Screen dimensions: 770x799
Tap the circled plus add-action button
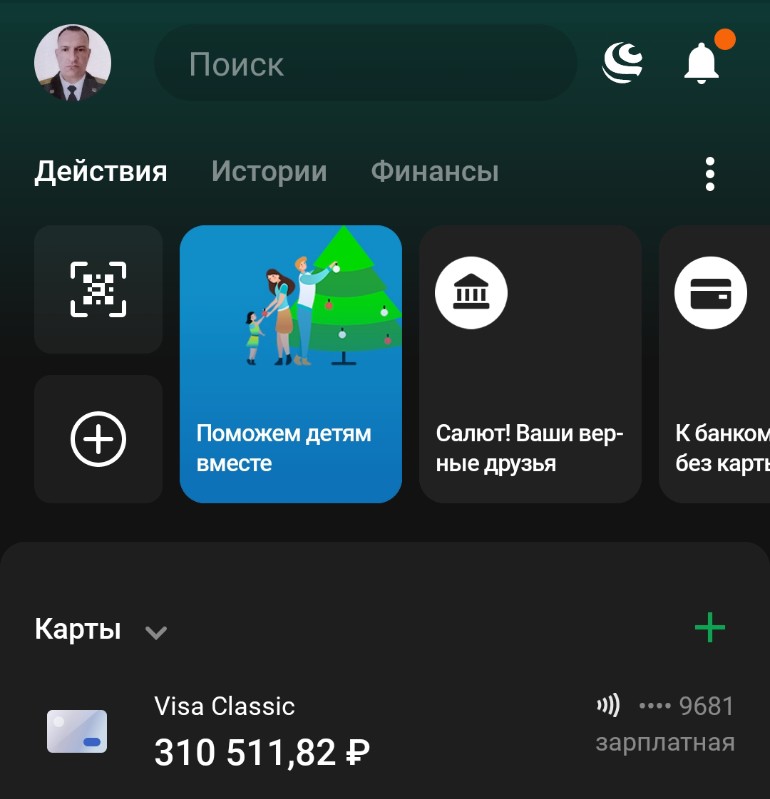98,439
